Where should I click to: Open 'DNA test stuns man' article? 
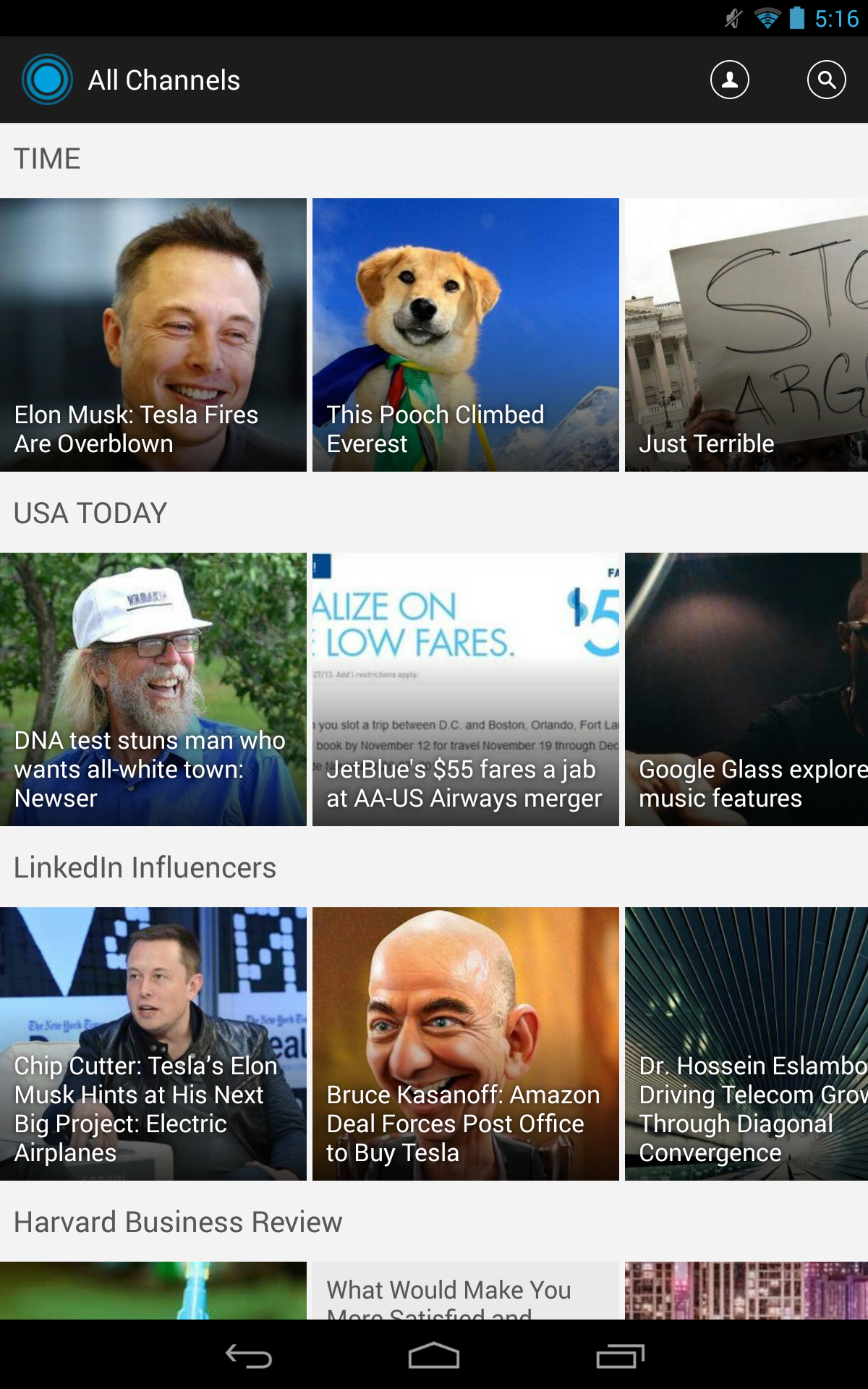153,689
